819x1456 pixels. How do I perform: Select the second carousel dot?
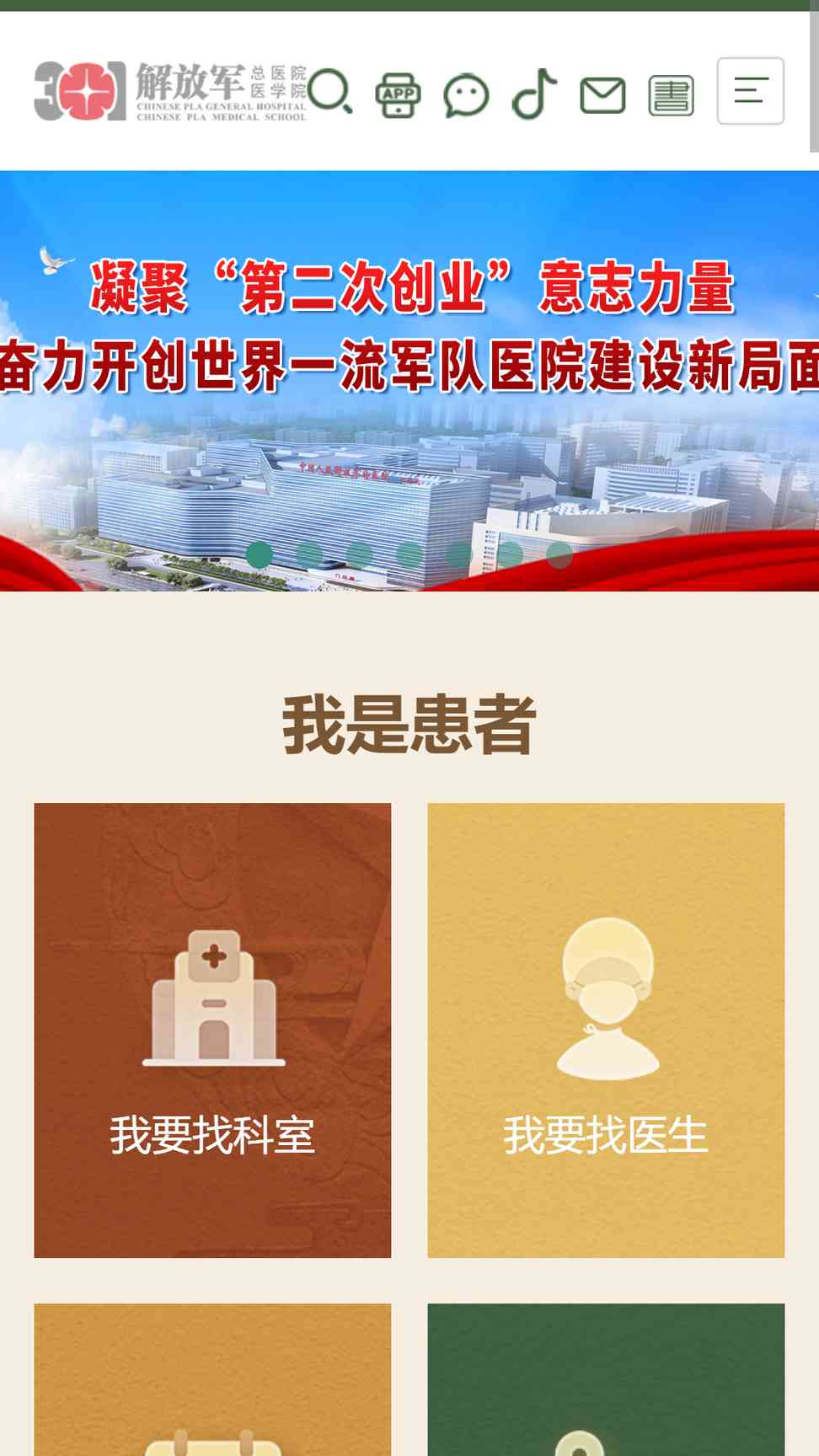309,554
